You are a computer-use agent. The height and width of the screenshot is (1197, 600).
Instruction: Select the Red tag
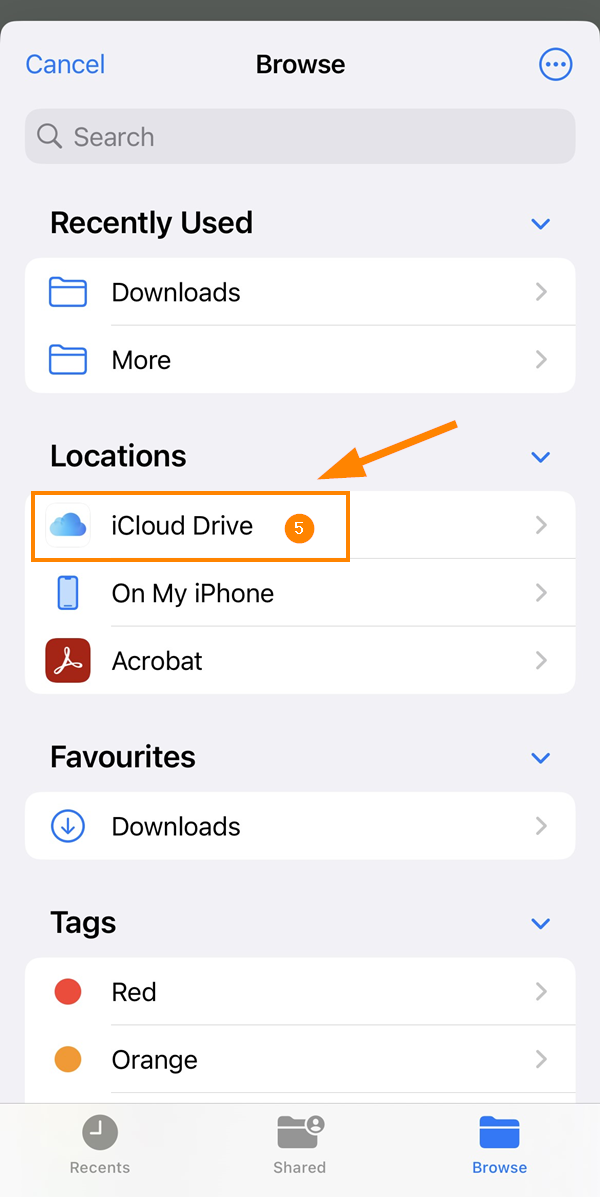coord(300,992)
